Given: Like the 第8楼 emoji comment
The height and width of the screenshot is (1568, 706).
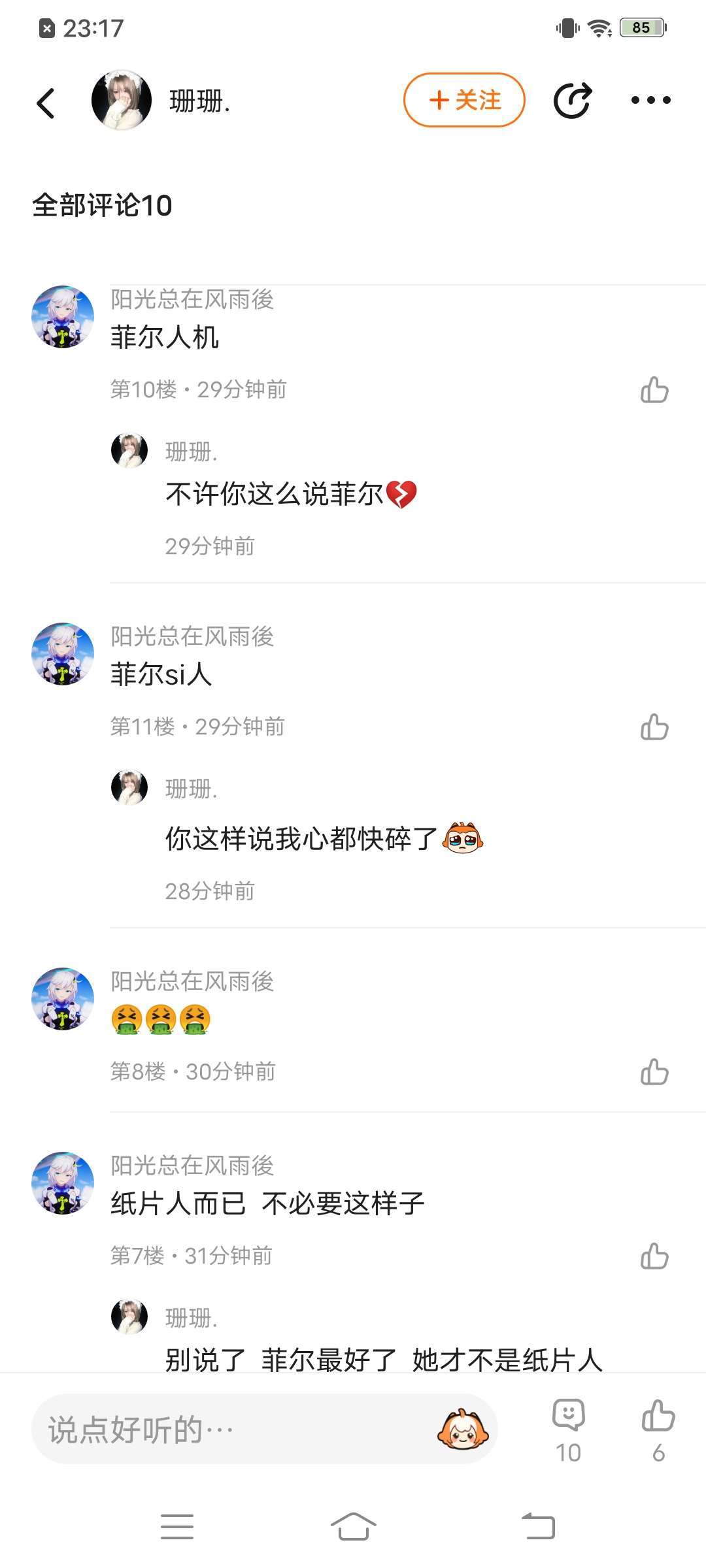Looking at the screenshot, I should click(x=654, y=1072).
